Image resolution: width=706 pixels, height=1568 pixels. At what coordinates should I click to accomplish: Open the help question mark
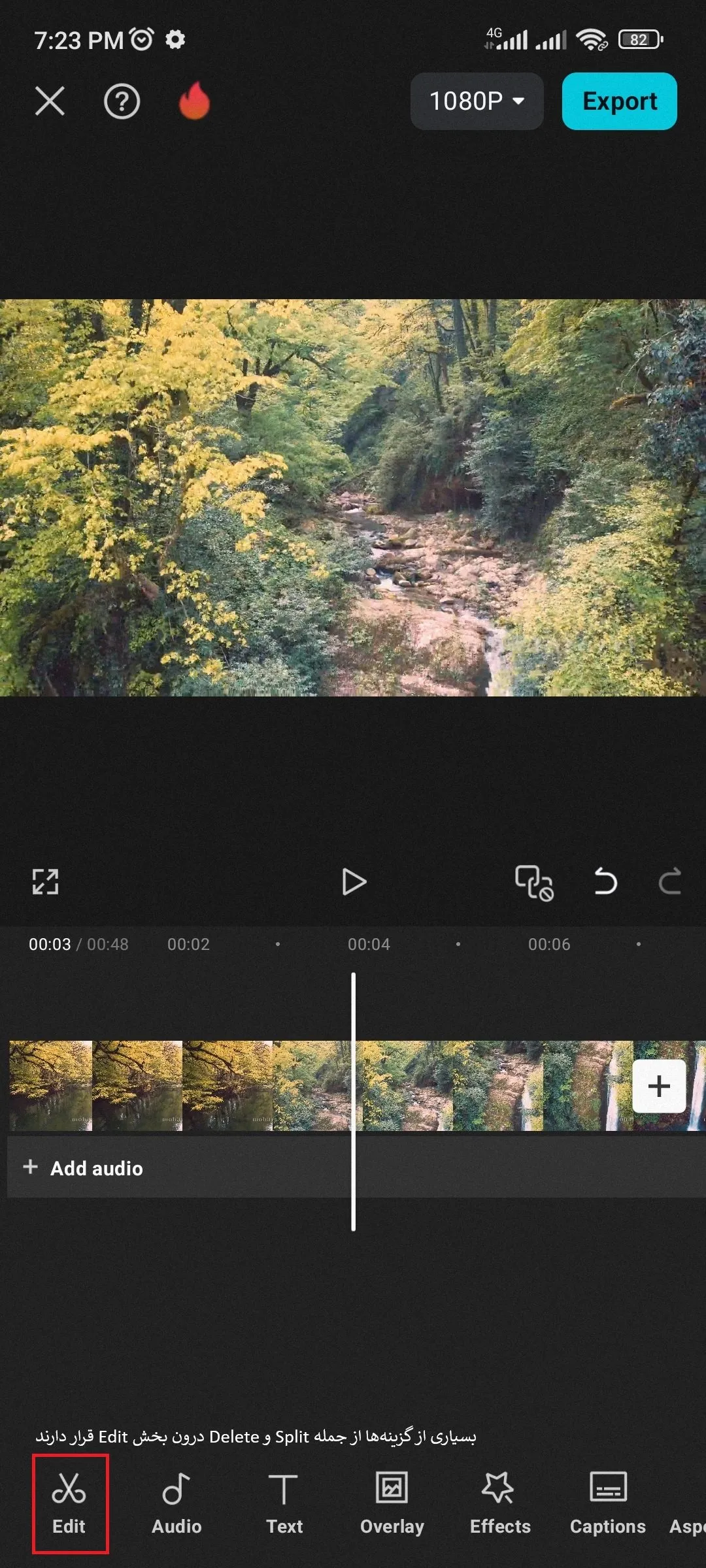[122, 101]
